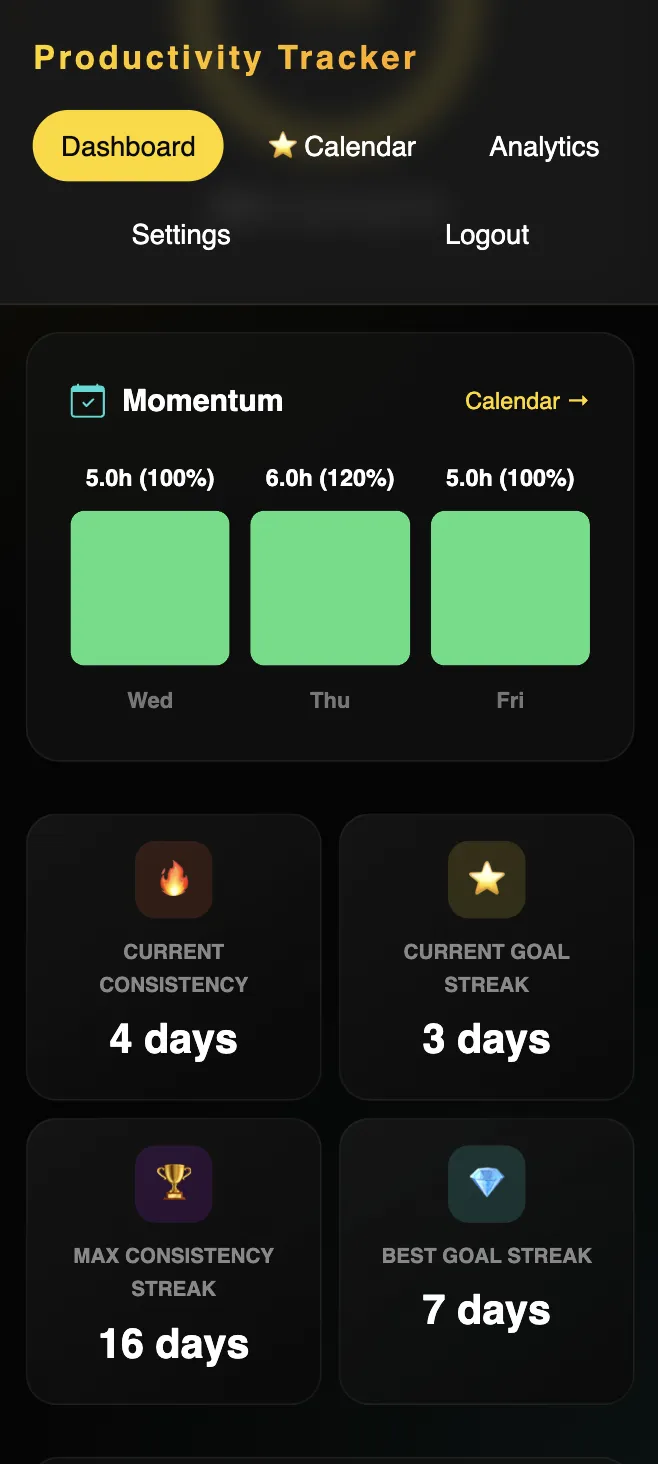Follow the Calendar arrow link in Momentum
The height and width of the screenshot is (1464, 658).
click(x=526, y=401)
